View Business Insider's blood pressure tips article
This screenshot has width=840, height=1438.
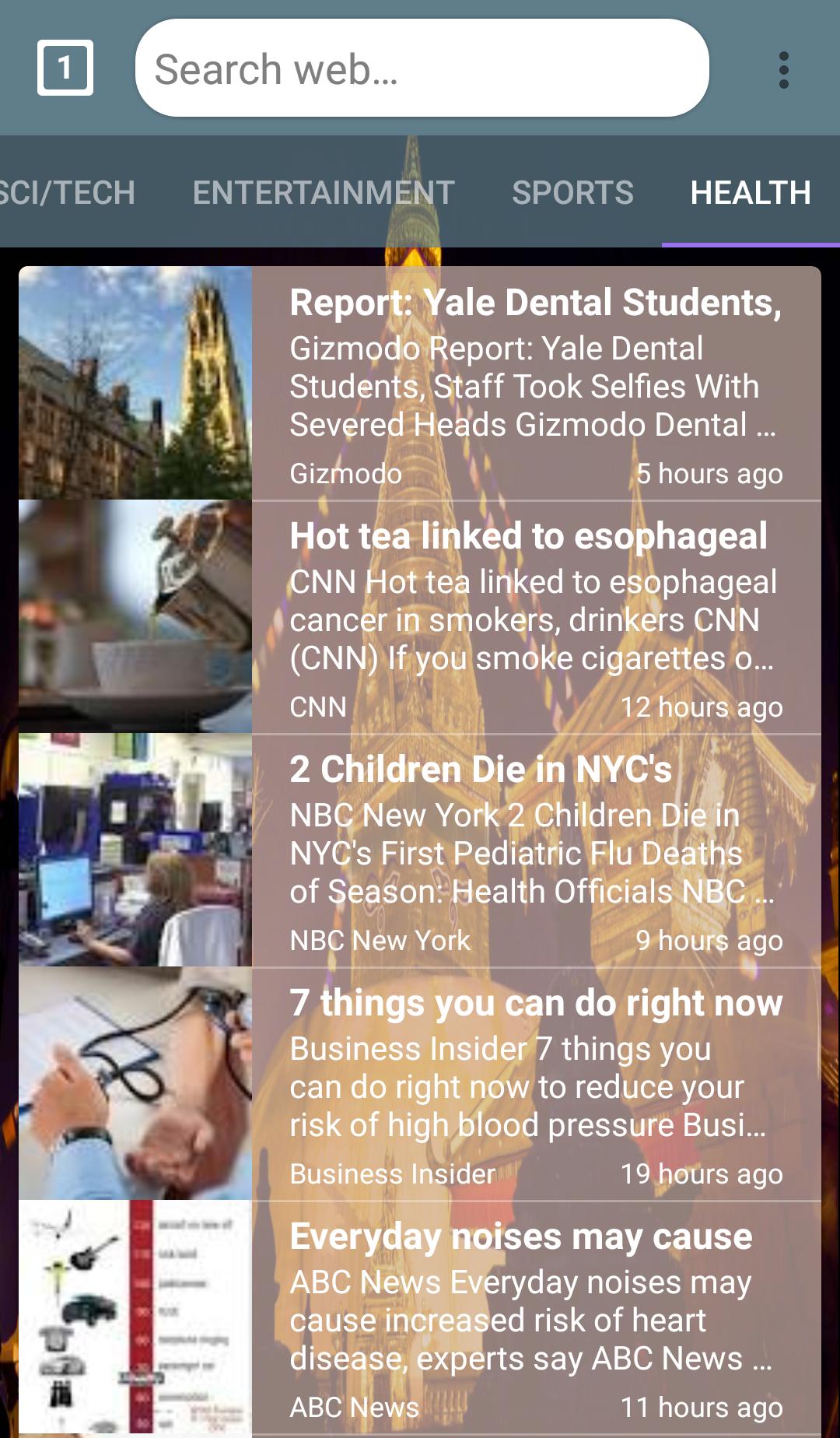(535, 1083)
